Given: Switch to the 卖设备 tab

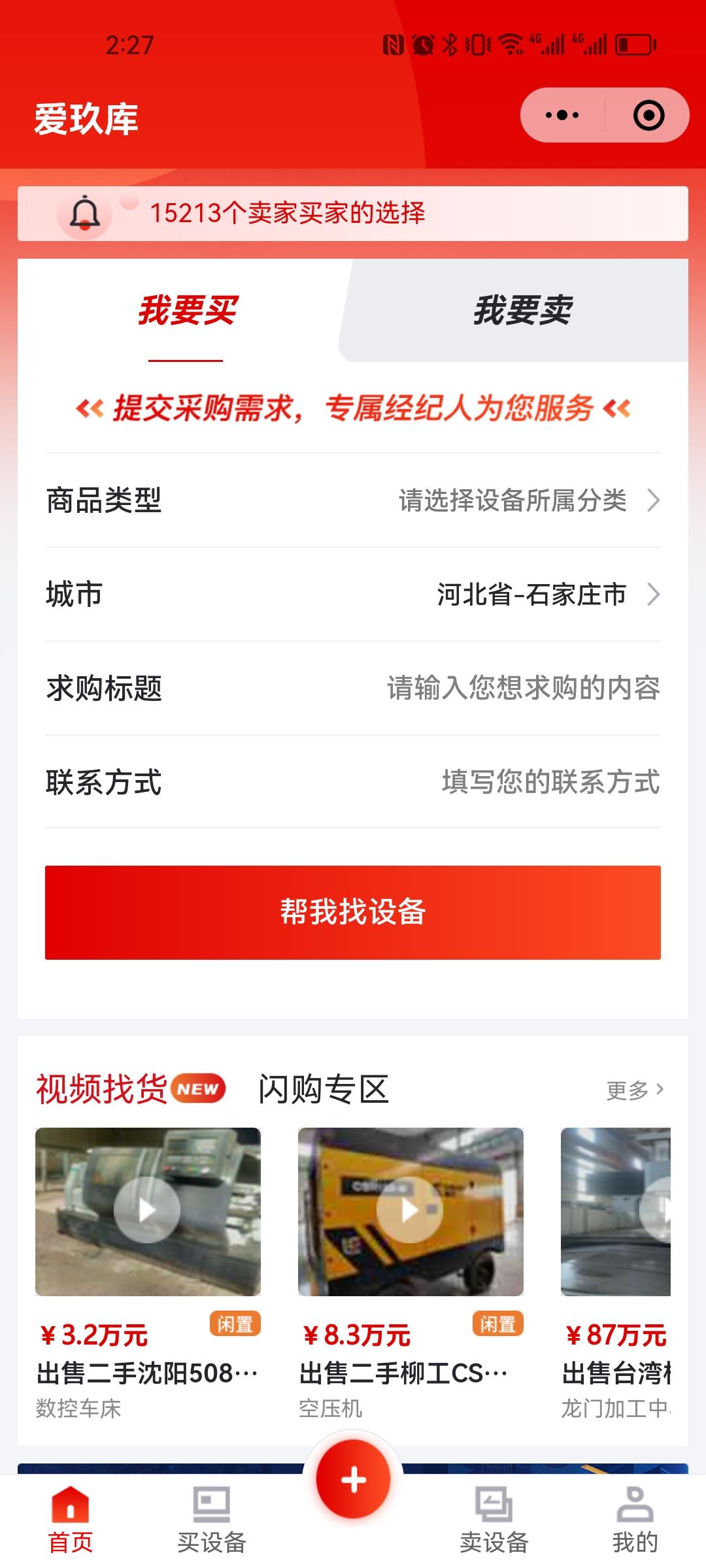Looking at the screenshot, I should (494, 1520).
